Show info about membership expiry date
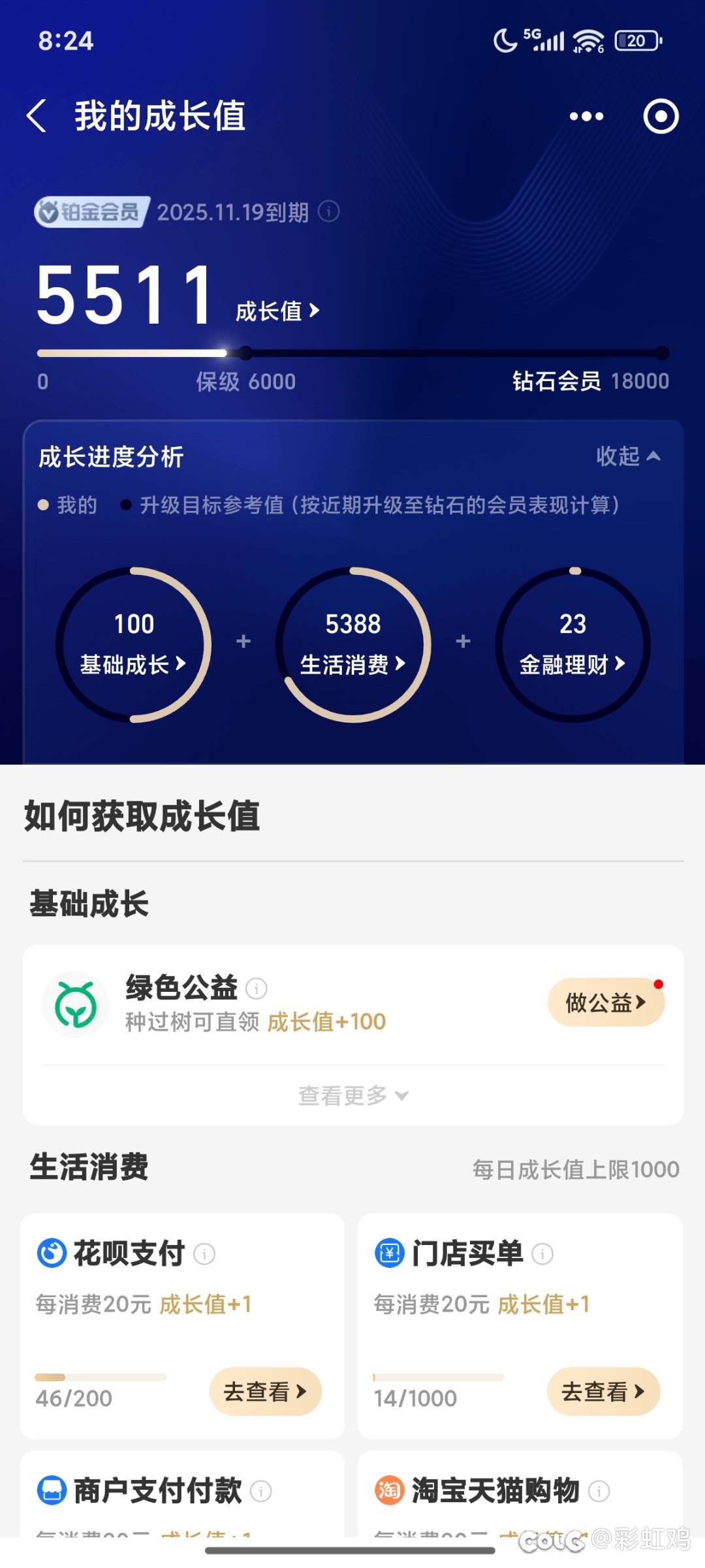705x1568 pixels. pyautogui.click(x=329, y=211)
